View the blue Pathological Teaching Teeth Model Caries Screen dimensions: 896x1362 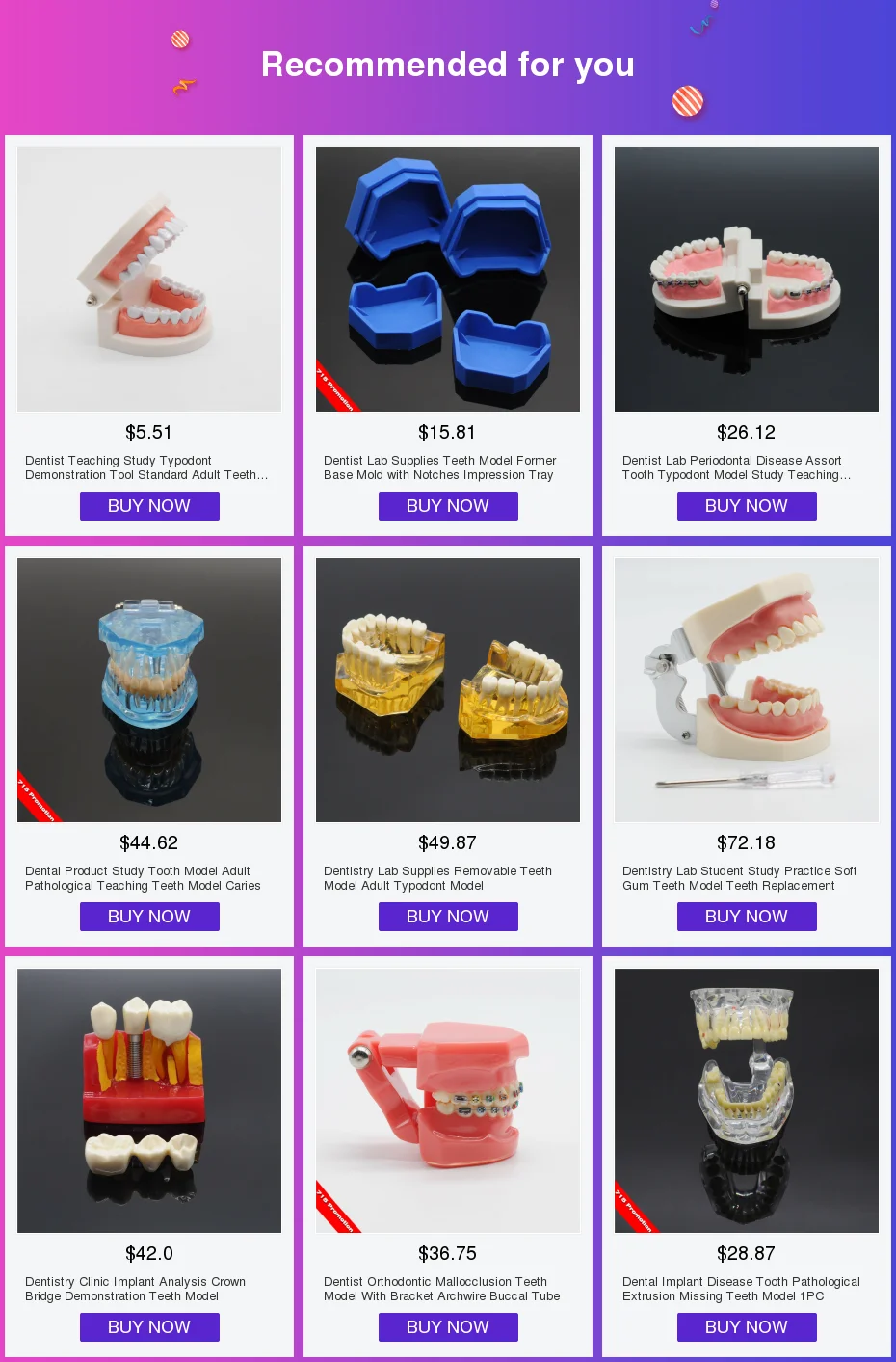[x=149, y=690]
